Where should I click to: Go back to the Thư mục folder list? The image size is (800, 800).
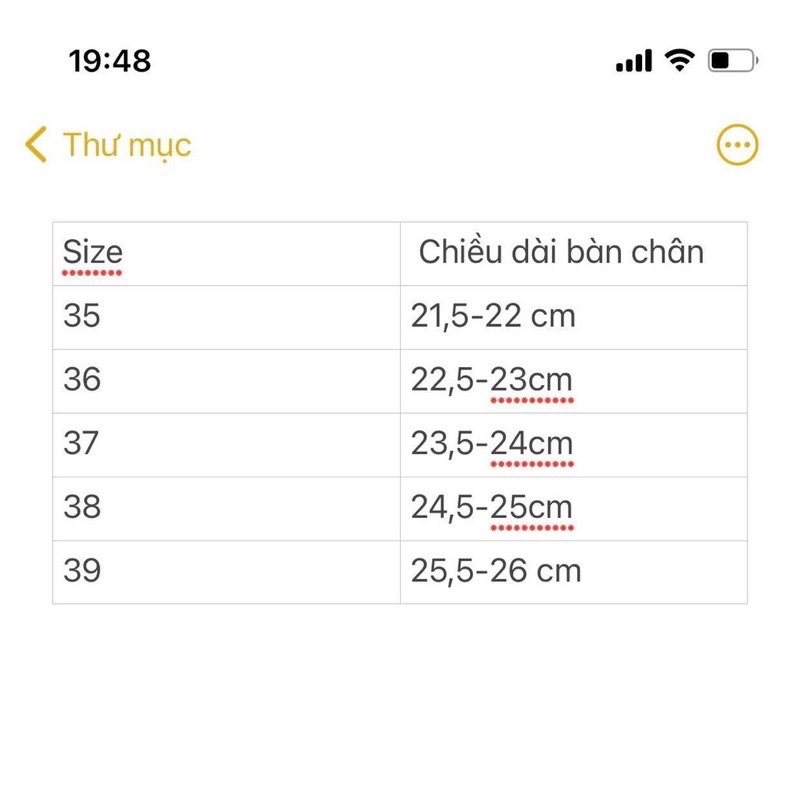[x=107, y=145]
